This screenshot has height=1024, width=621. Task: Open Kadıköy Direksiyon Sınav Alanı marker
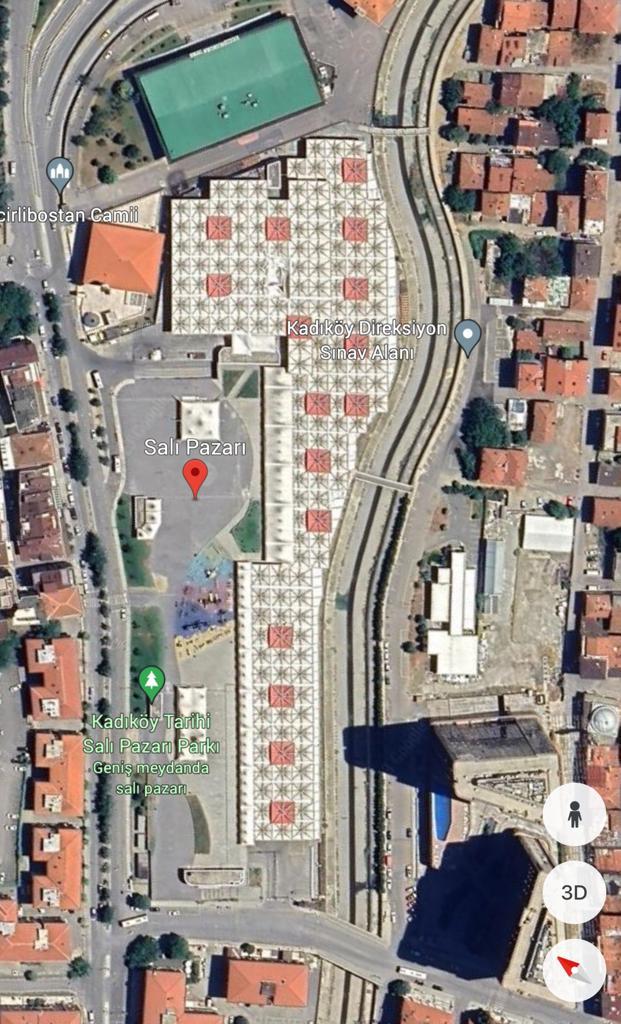coord(467,335)
